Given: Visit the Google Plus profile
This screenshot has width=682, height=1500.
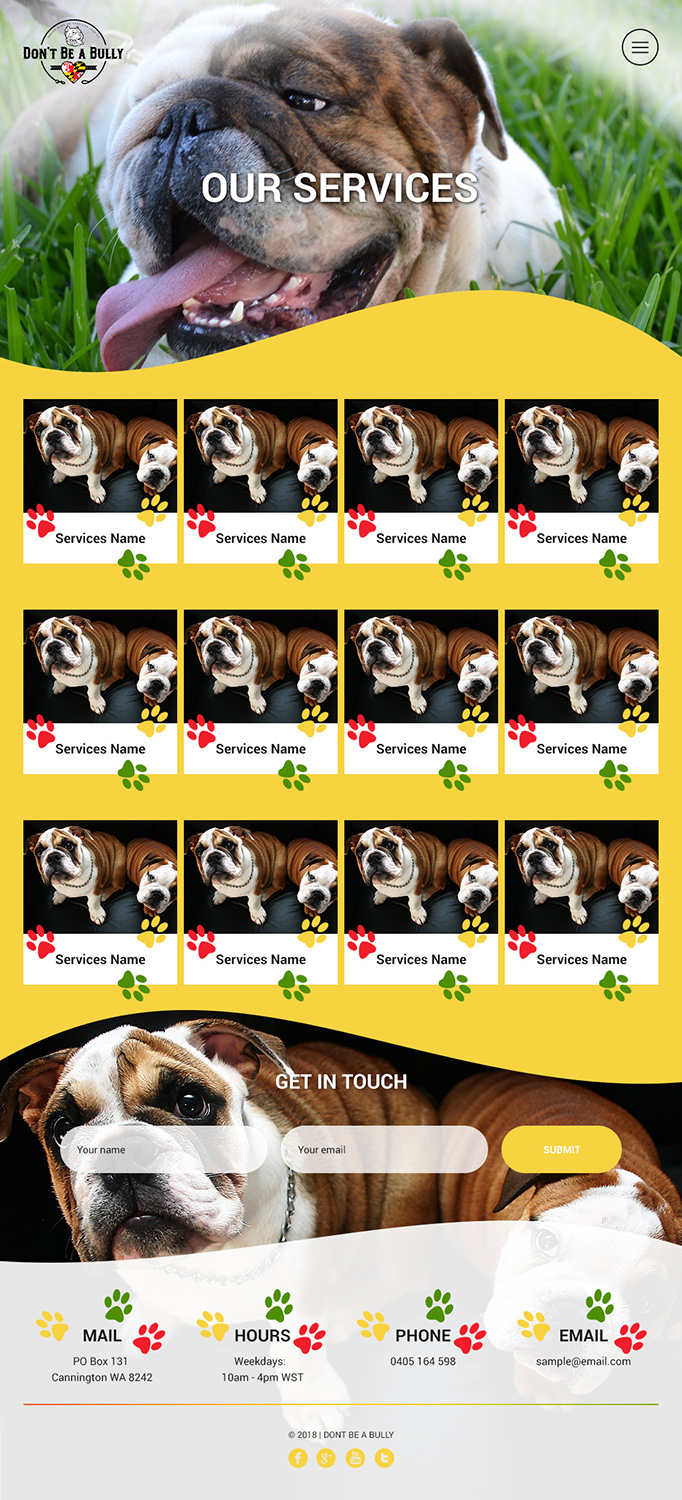Looking at the screenshot, I should (326, 1458).
